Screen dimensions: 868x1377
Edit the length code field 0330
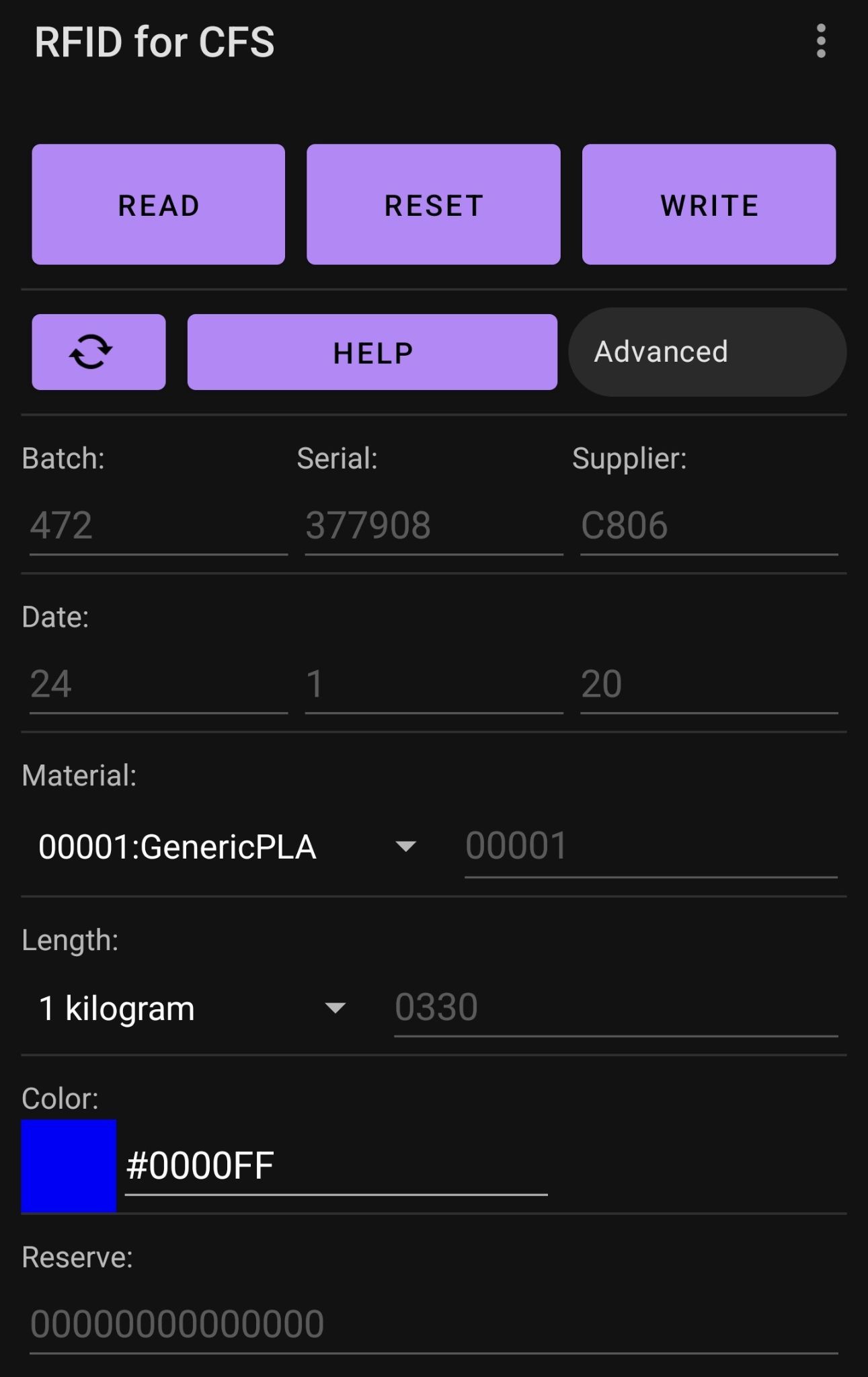[x=615, y=1008]
